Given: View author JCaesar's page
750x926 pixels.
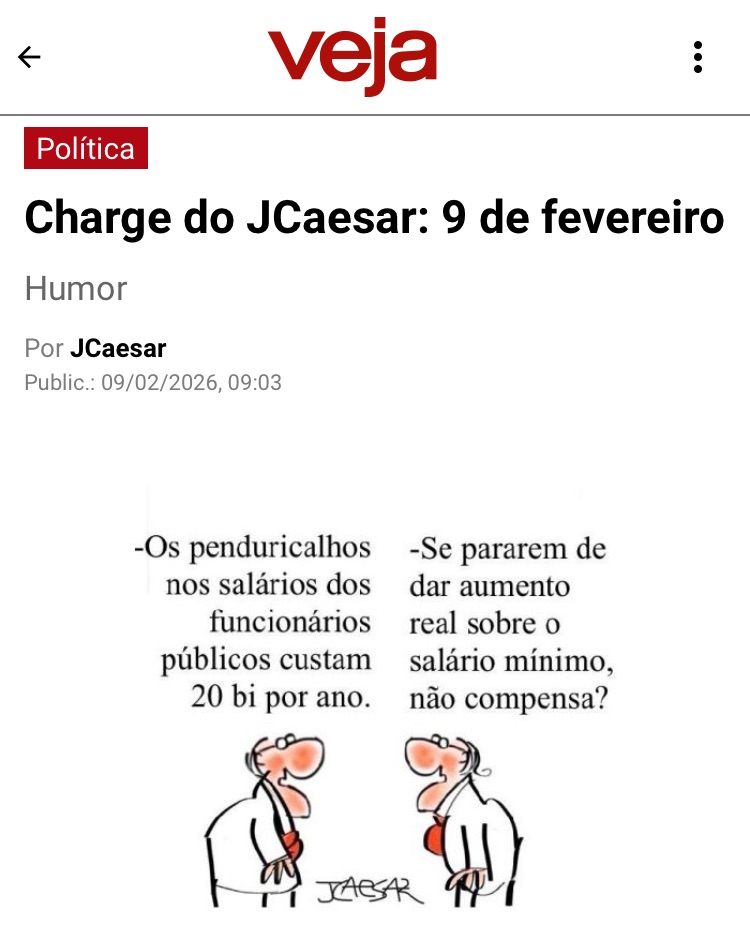Looking at the screenshot, I should [118, 349].
